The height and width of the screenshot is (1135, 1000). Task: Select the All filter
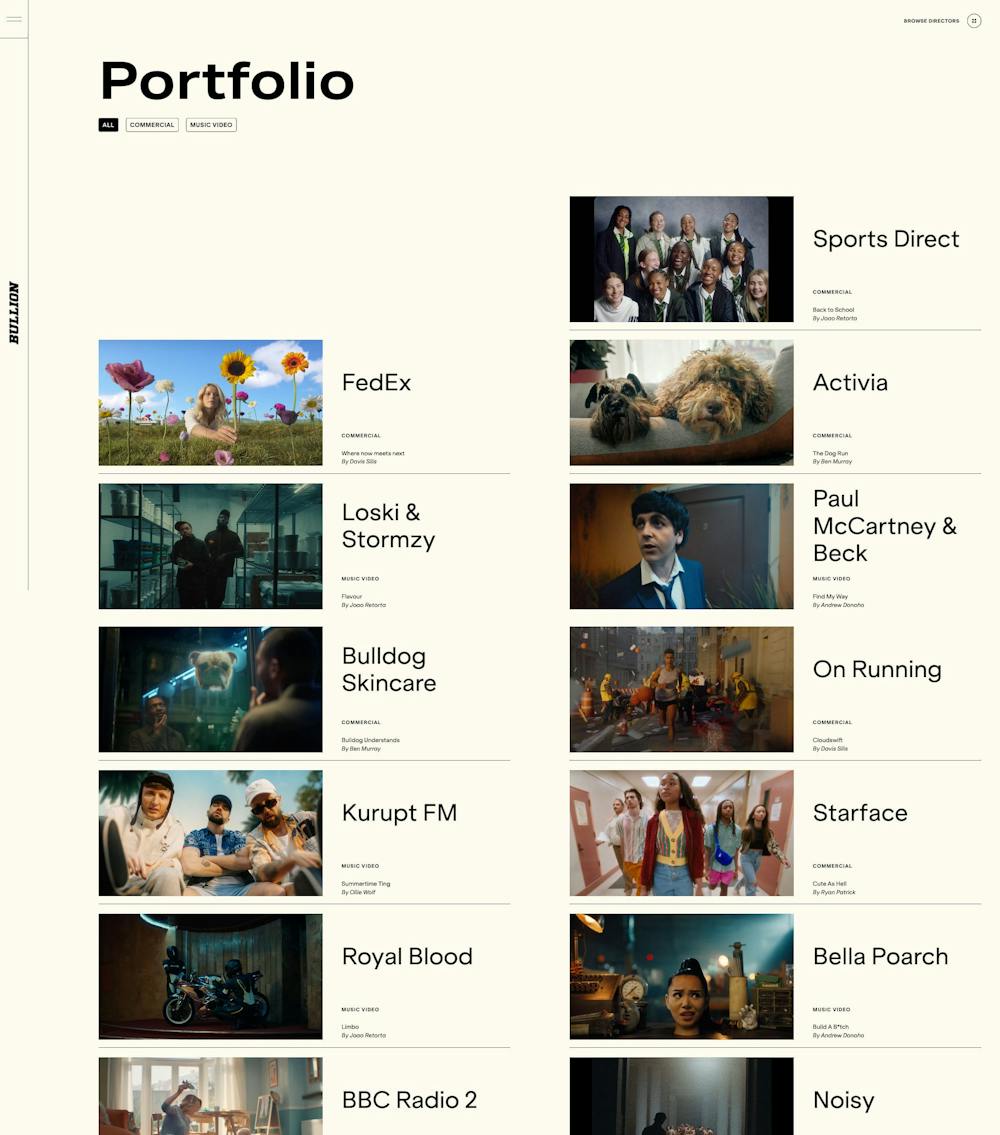click(x=108, y=125)
